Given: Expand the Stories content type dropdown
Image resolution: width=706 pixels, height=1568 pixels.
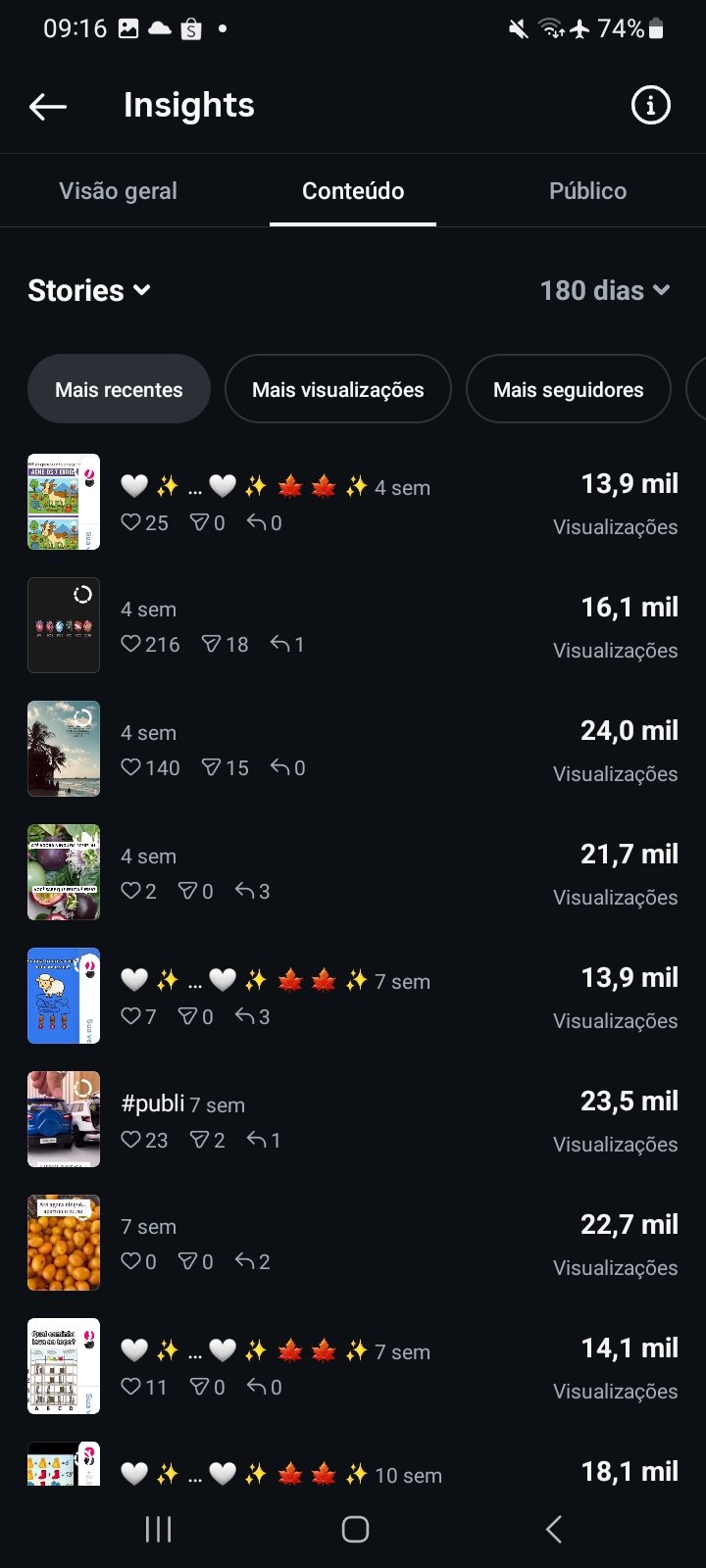Looking at the screenshot, I should (x=89, y=290).
